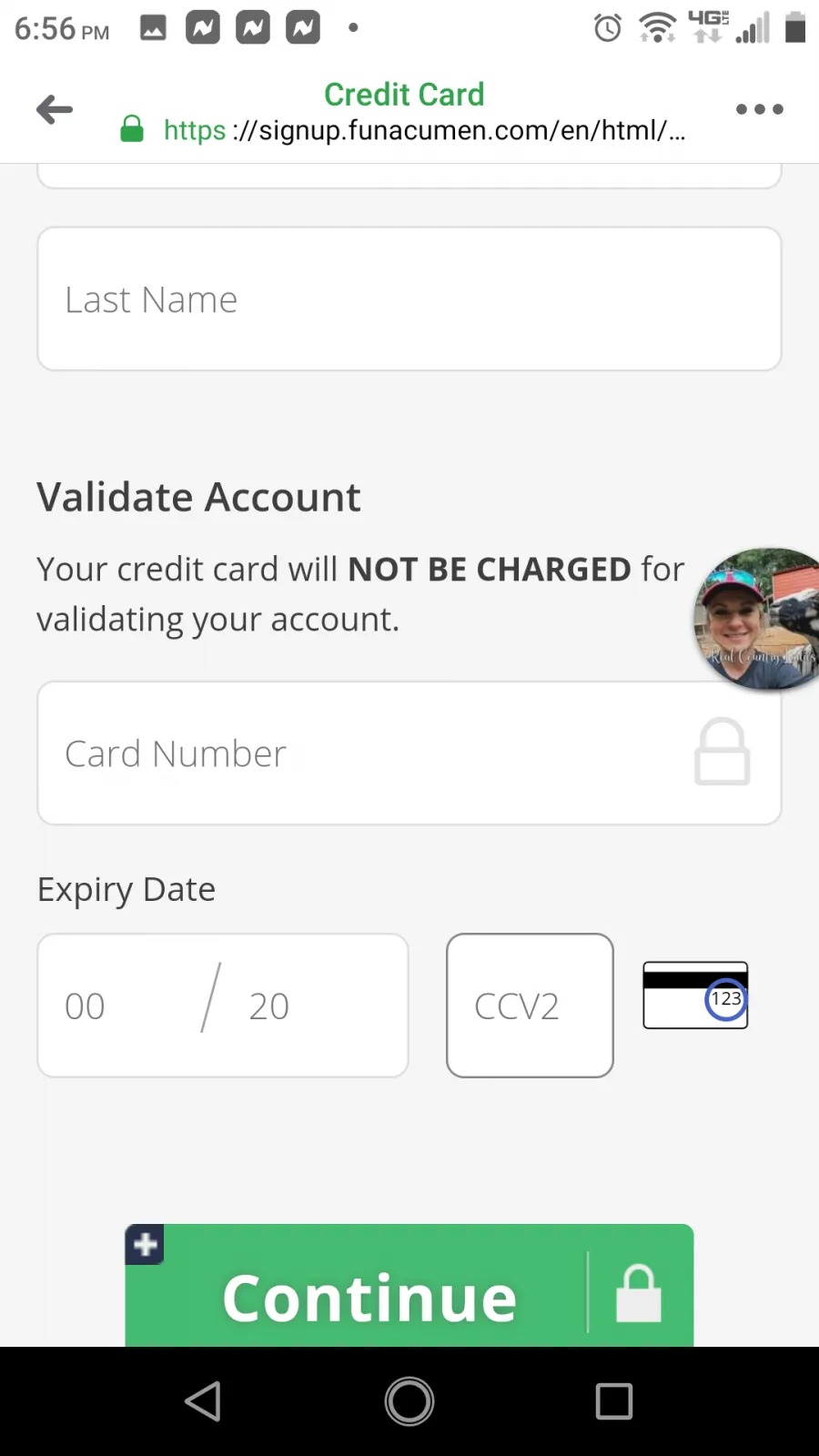Viewport: 819px width, 1456px height.
Task: Open the three-dot overflow menu
Action: pos(759,109)
